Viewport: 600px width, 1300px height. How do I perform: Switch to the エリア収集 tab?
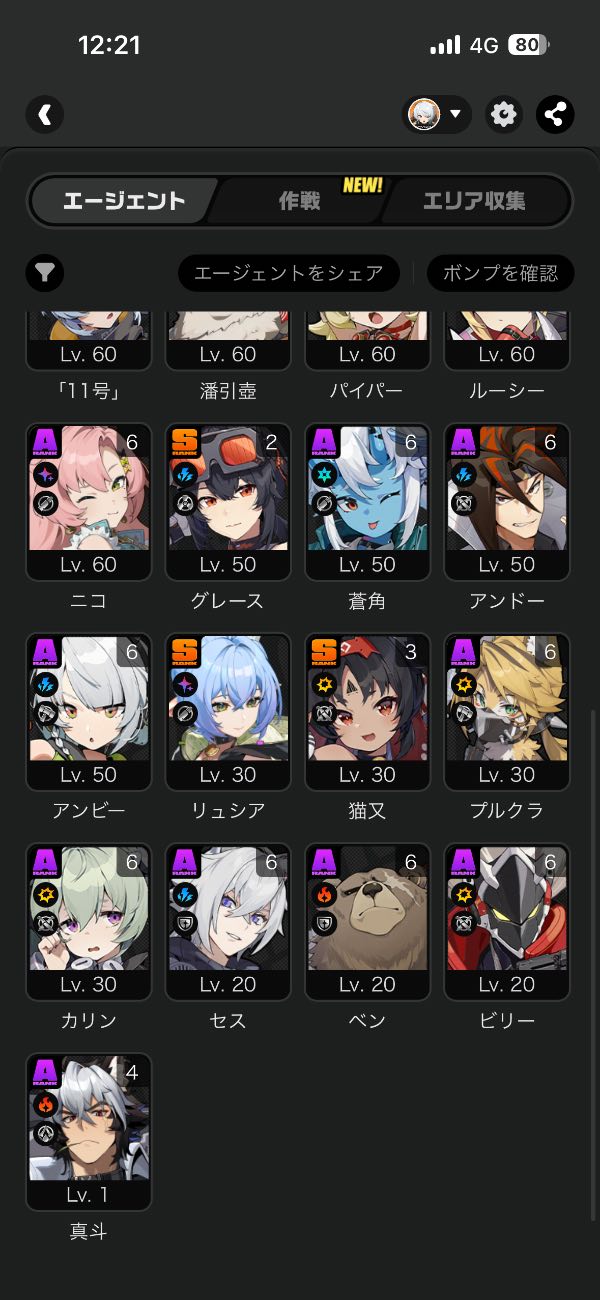coord(473,201)
